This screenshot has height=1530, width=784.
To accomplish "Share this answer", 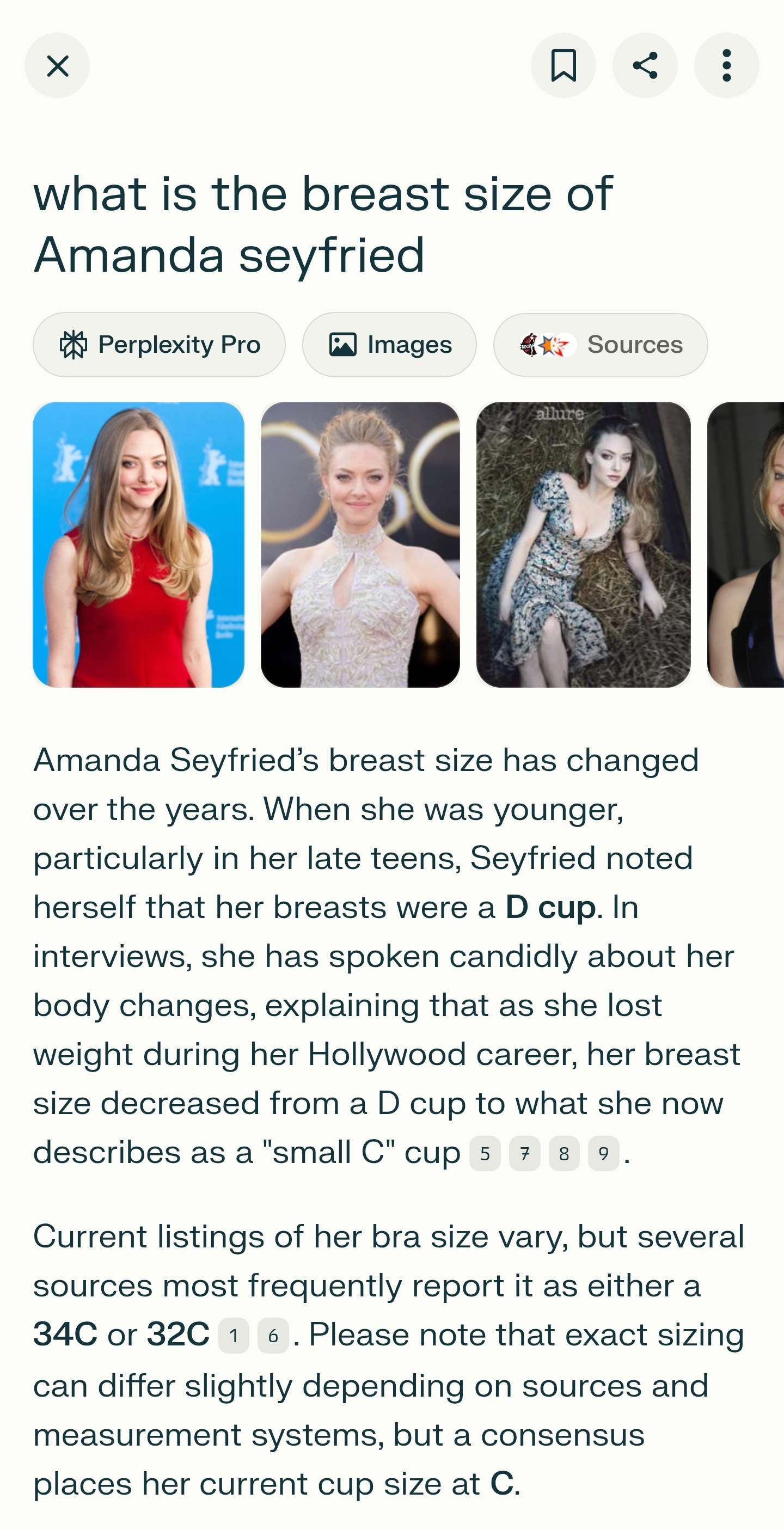I will coord(645,65).
